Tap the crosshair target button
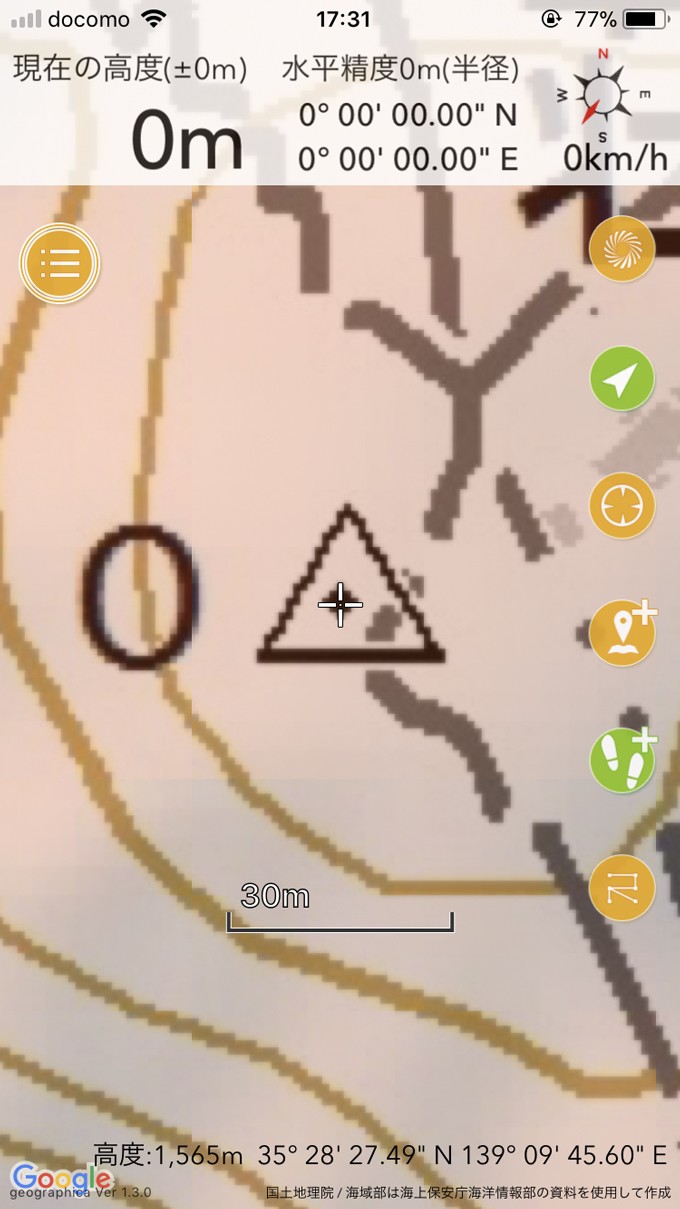Viewport: 680px width, 1209px height. pyautogui.click(x=621, y=506)
